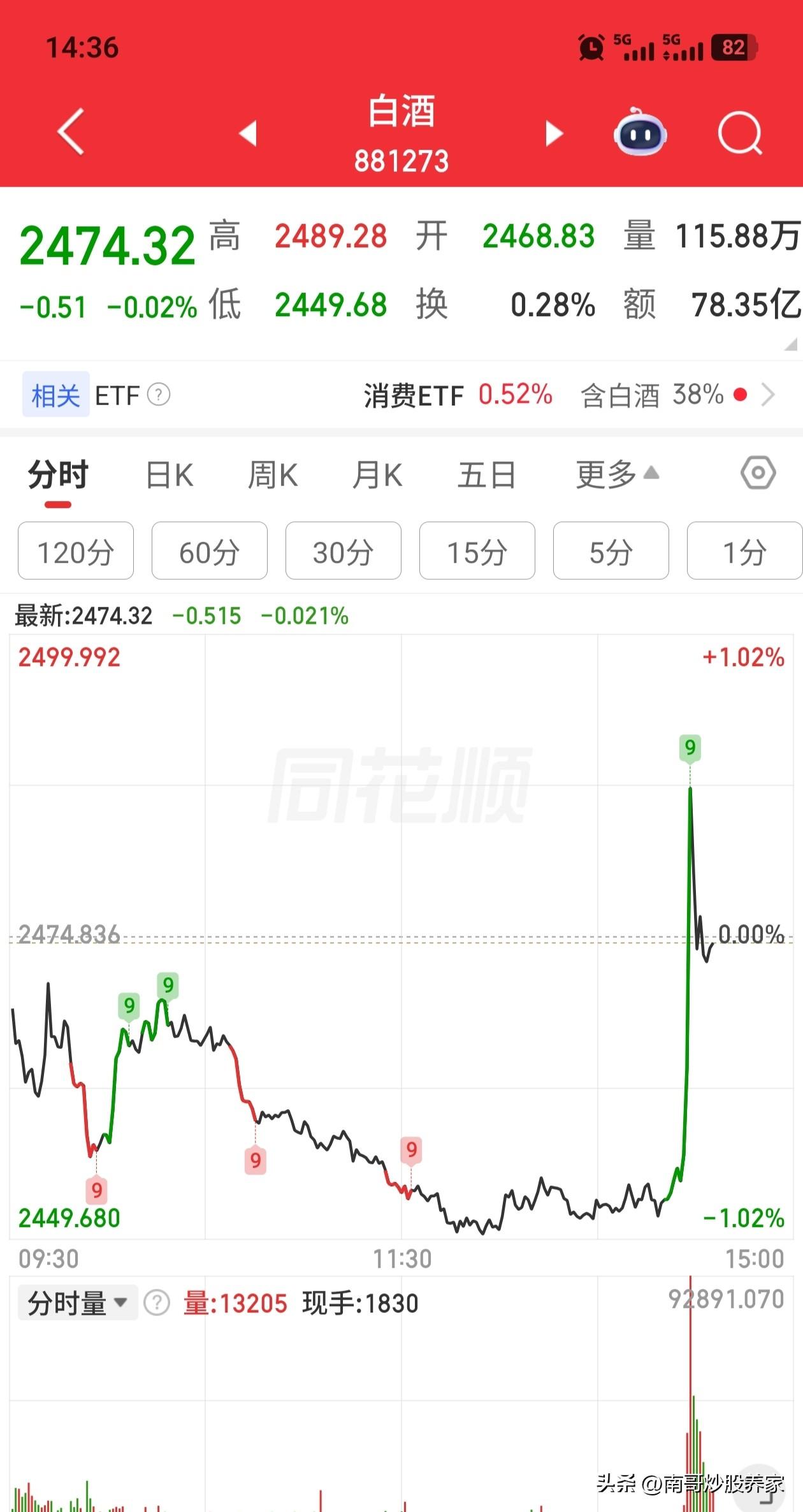The width and height of the screenshot is (803, 1512).
Task: Switch to next stock with right arrow
Action: click(x=553, y=133)
